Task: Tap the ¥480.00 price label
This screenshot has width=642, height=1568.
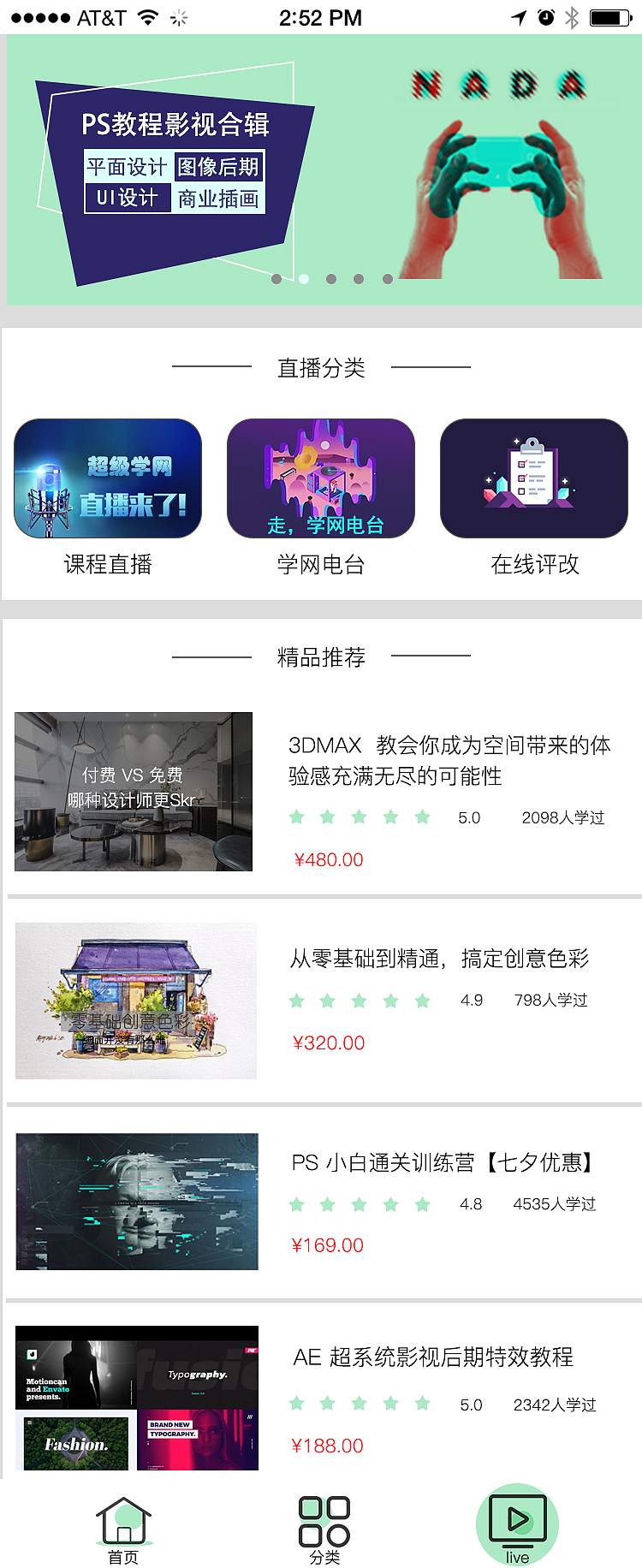Action: point(330,859)
